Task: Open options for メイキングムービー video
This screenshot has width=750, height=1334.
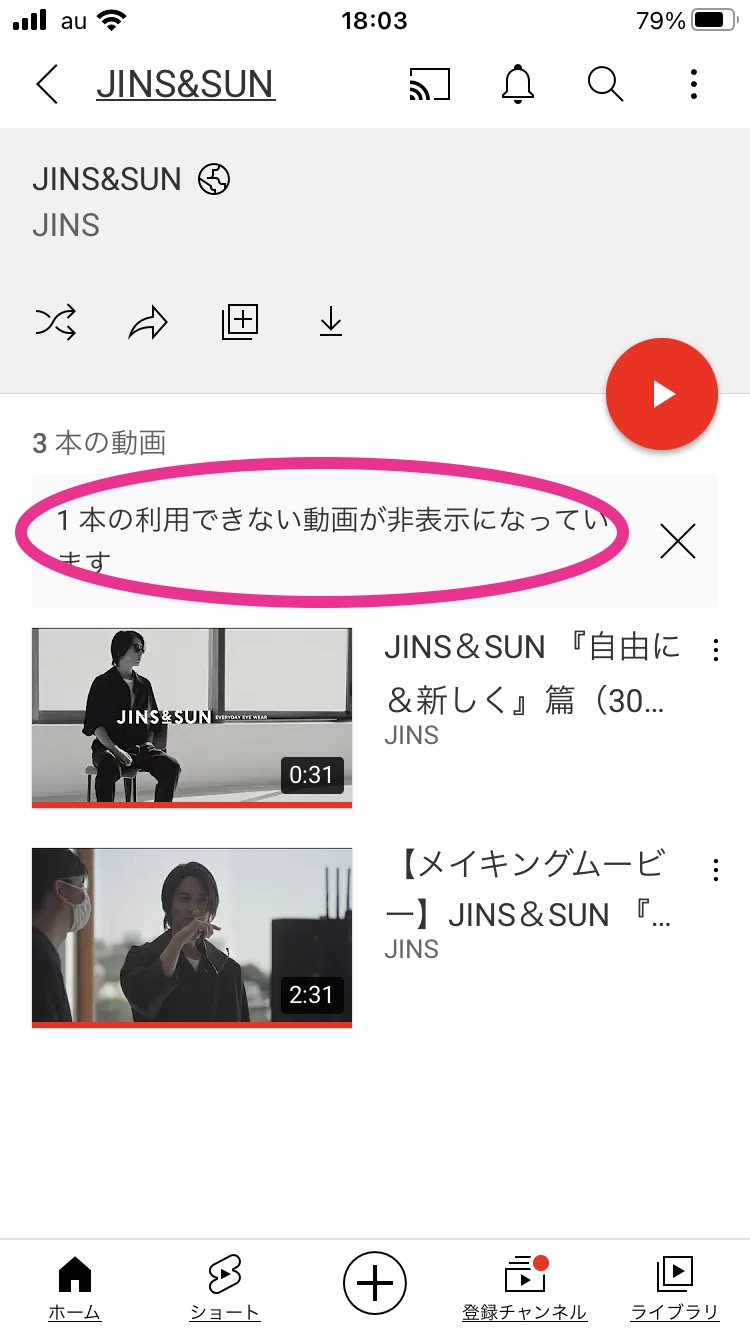Action: click(715, 870)
